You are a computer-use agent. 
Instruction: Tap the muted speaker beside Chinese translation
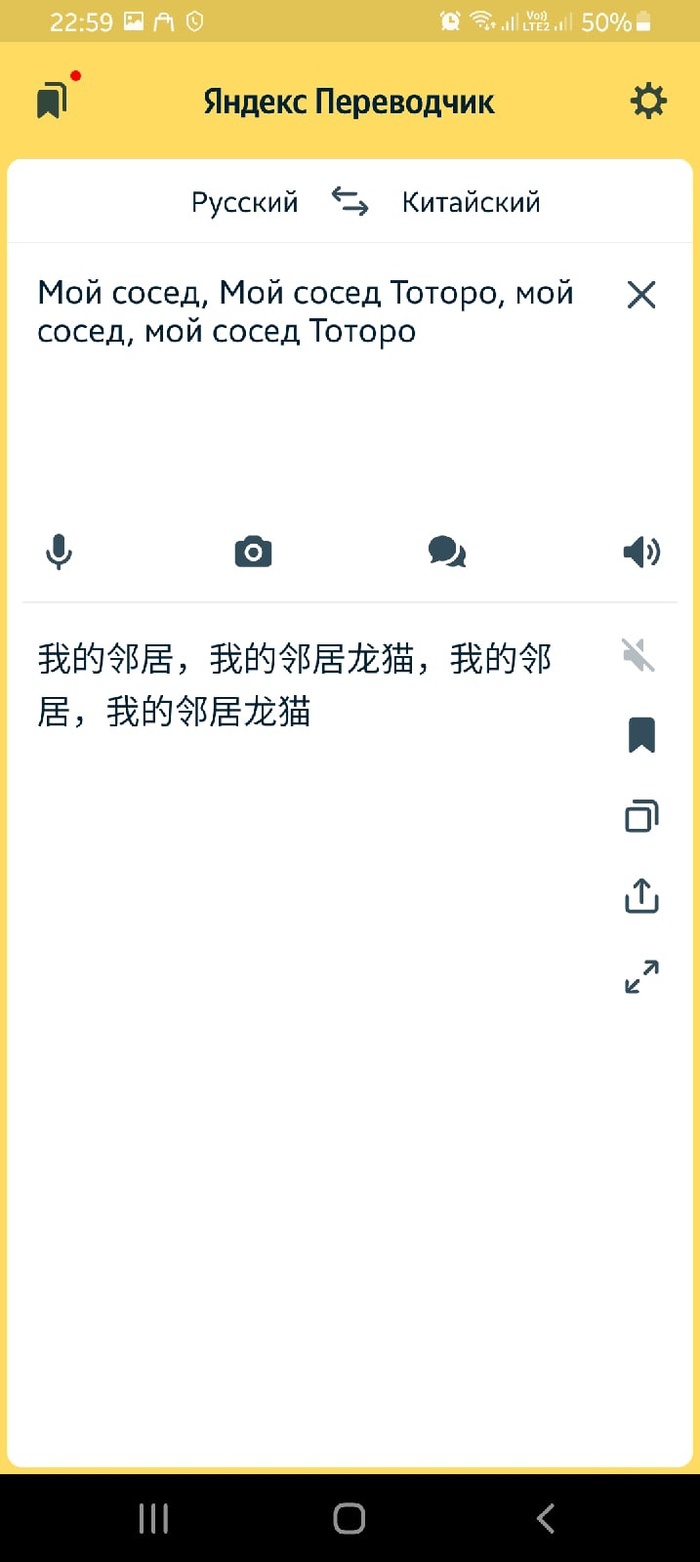point(640,656)
